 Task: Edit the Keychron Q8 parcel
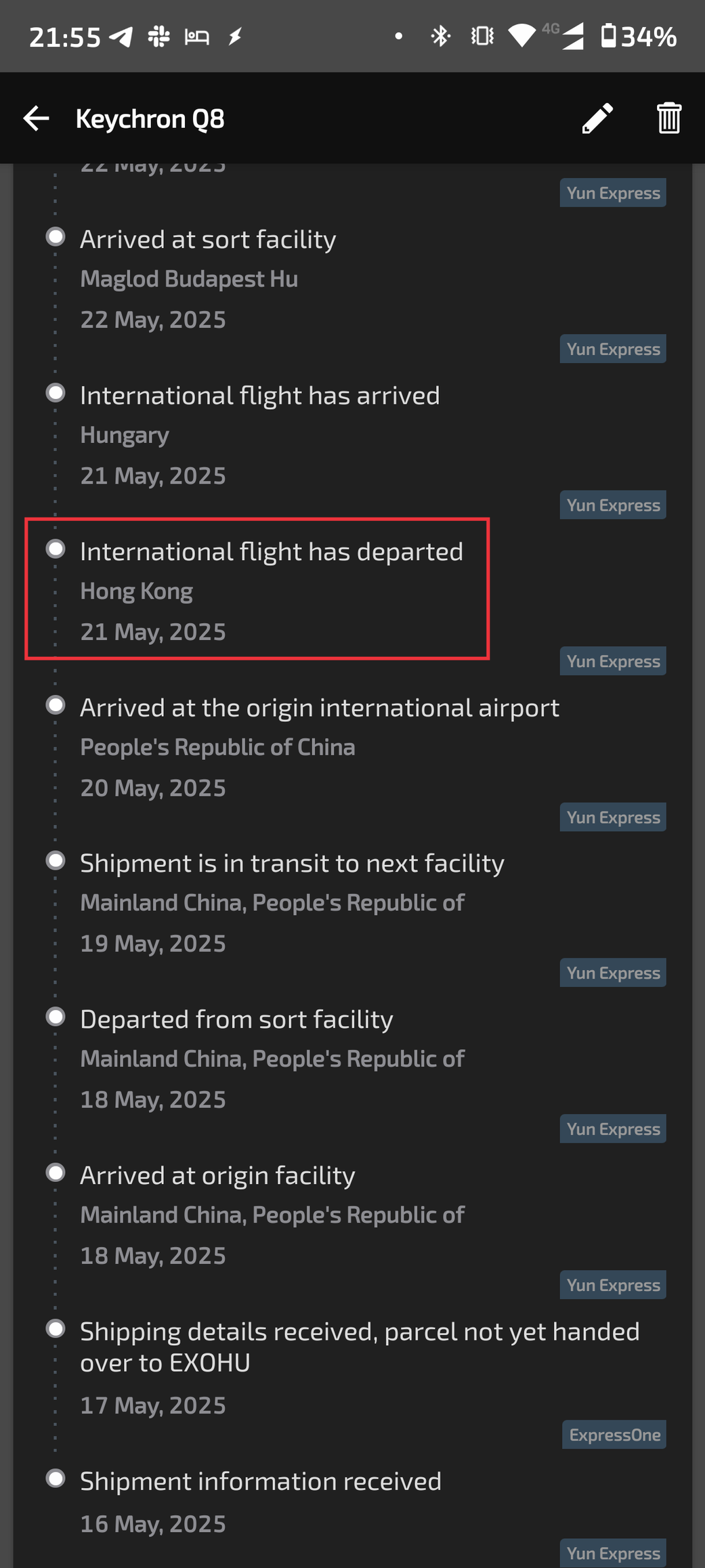pos(597,118)
